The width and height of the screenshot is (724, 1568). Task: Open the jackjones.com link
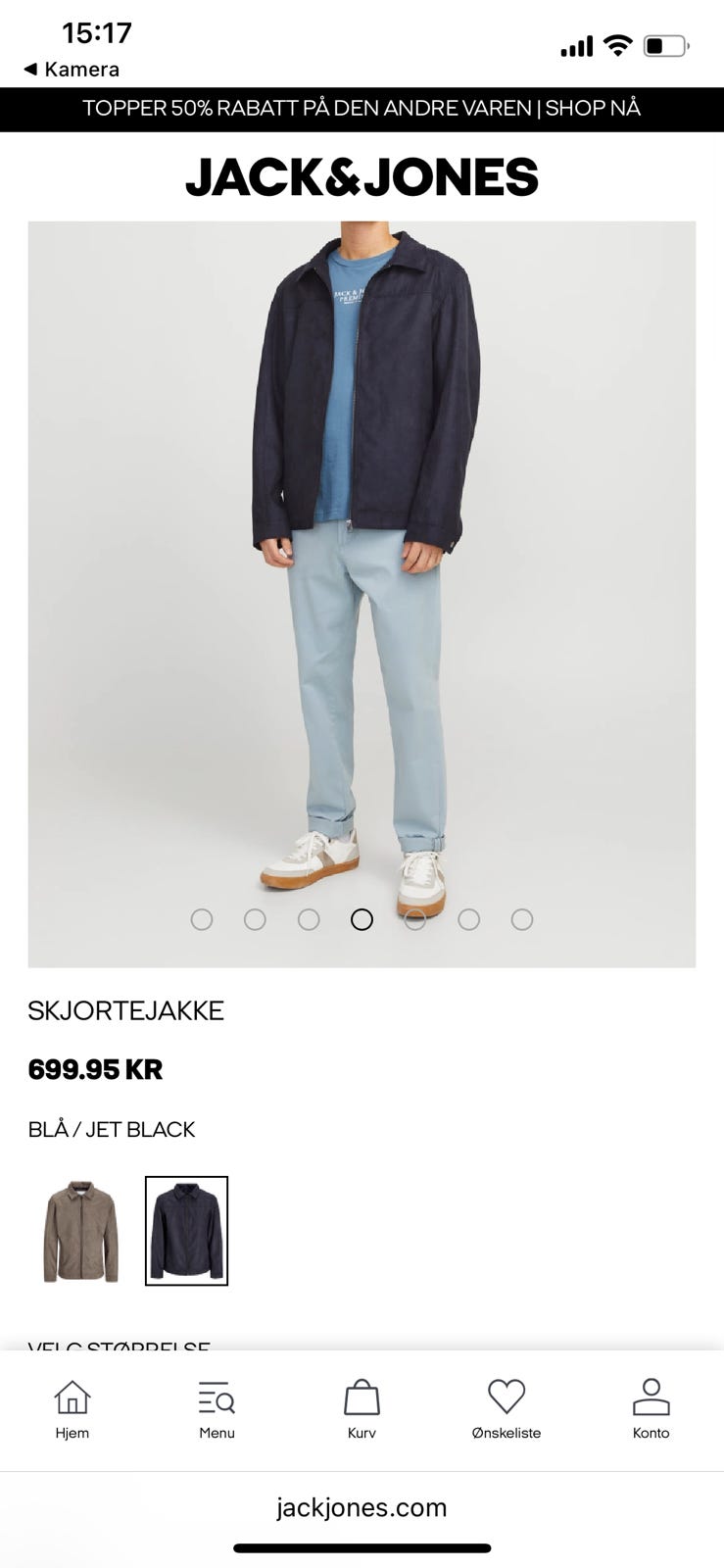(362, 1506)
